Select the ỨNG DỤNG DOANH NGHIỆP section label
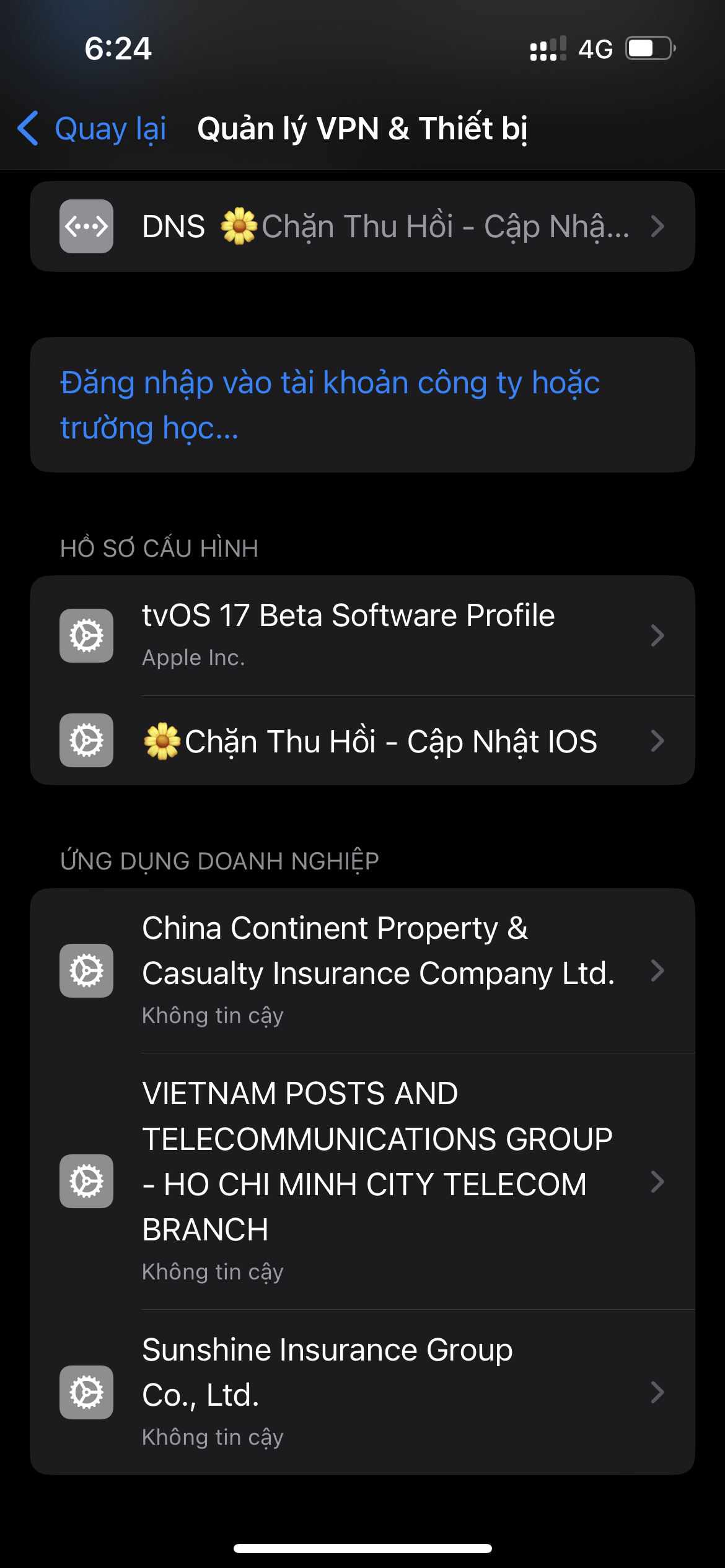725x1568 pixels. click(x=221, y=861)
